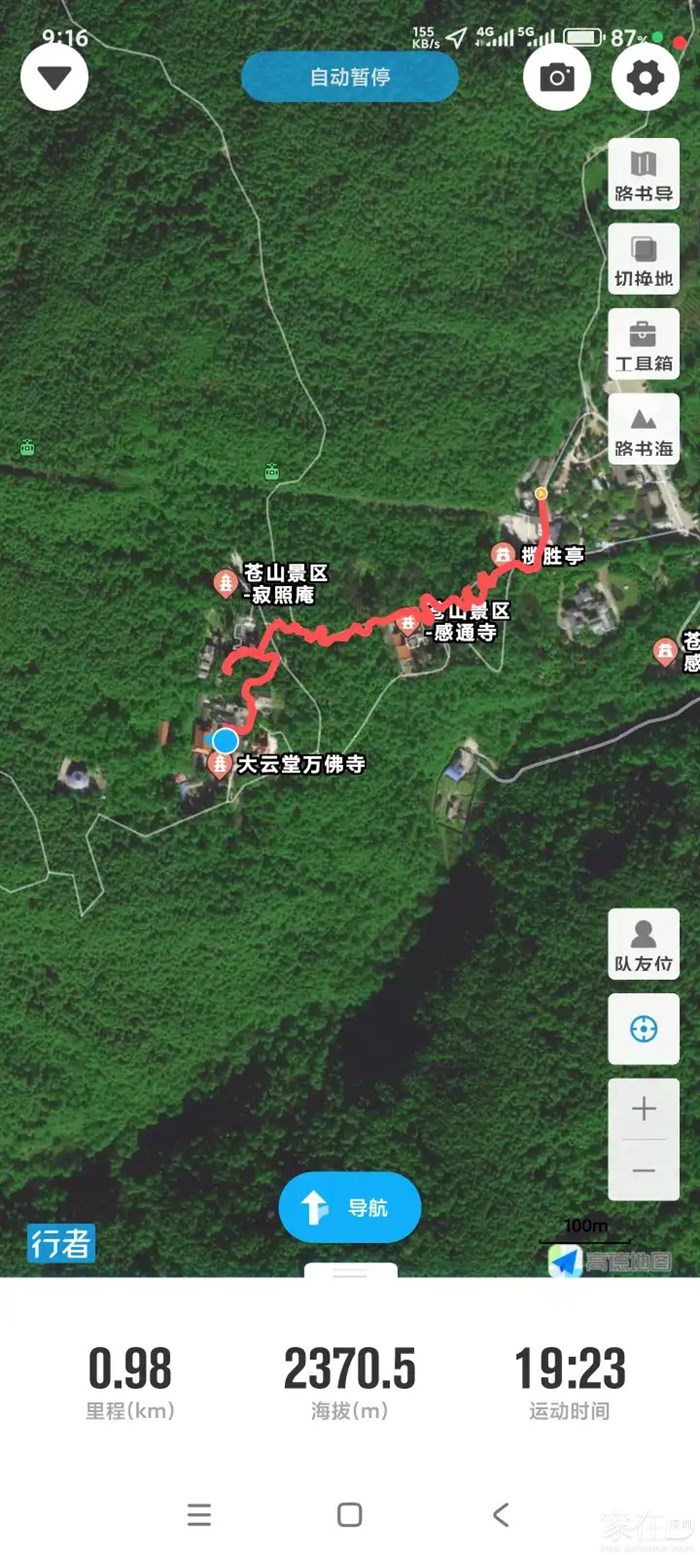700x1555 pixels.
Task: Show teammates' positions with 队友位
Action: [643, 944]
